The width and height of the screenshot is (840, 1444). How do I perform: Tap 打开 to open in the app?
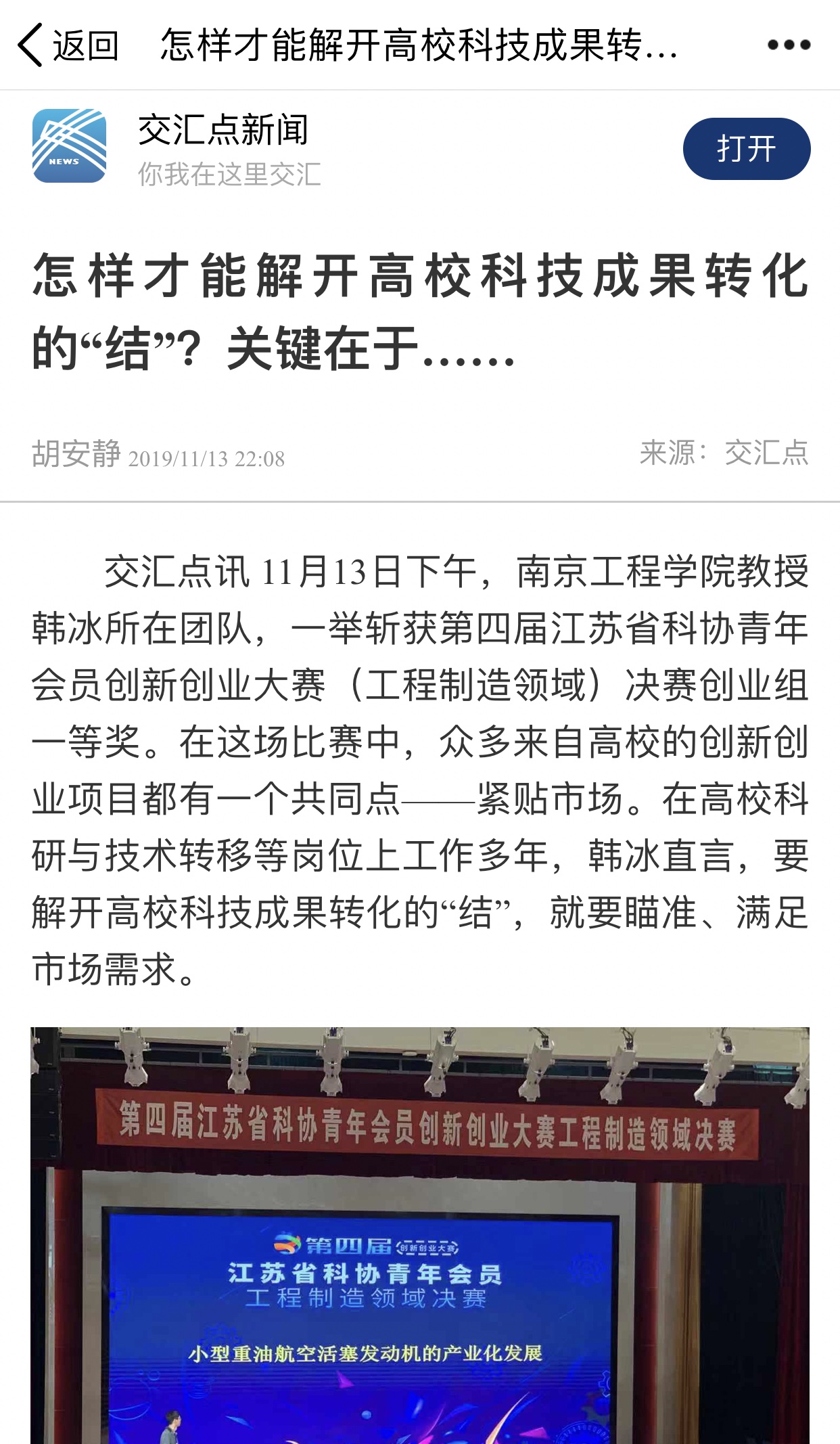click(x=746, y=149)
